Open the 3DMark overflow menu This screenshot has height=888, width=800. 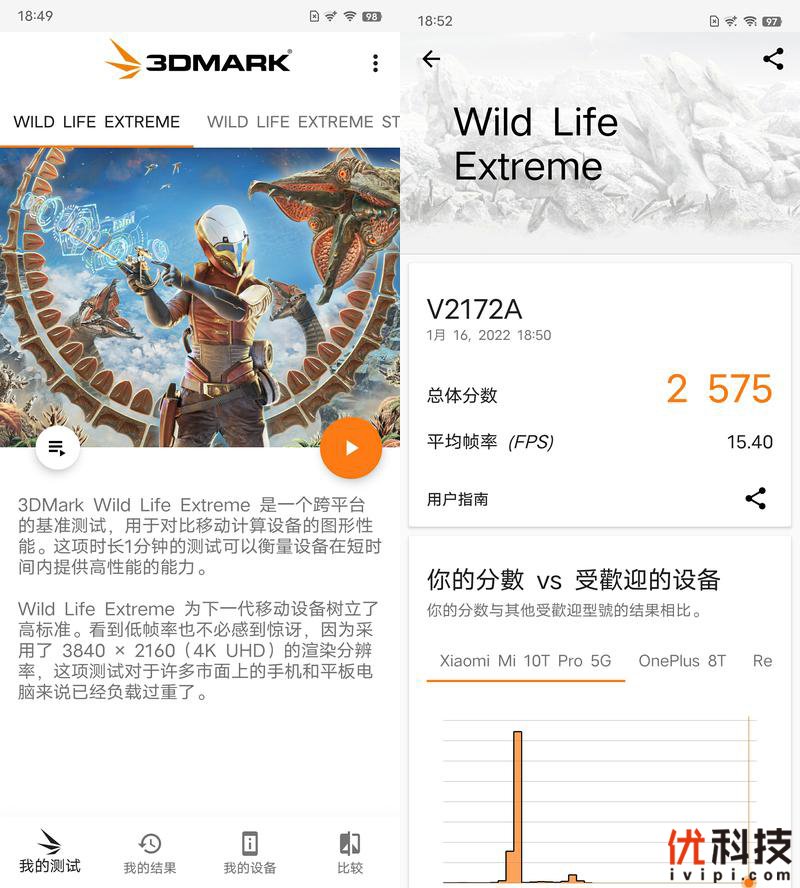click(375, 63)
